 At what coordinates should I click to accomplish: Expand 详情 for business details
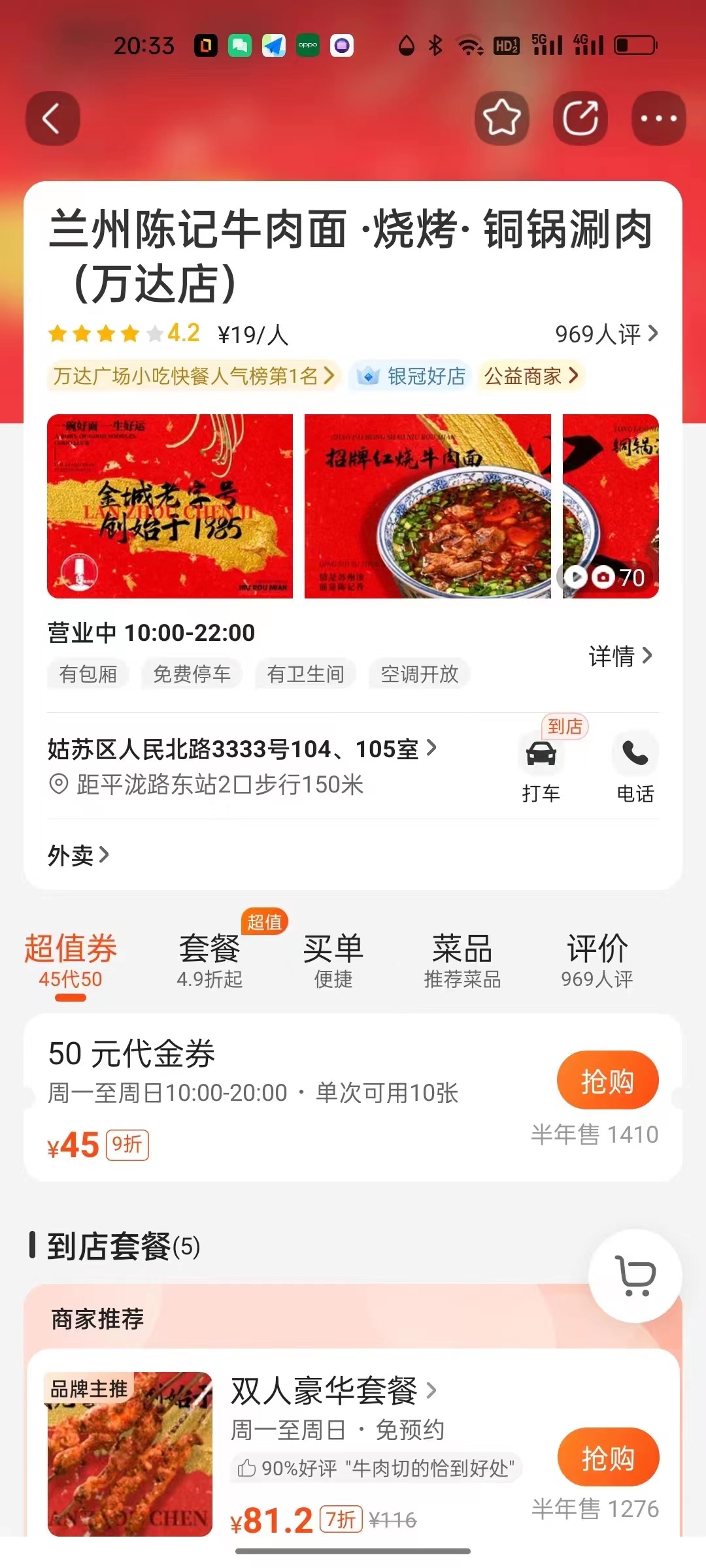tap(620, 655)
